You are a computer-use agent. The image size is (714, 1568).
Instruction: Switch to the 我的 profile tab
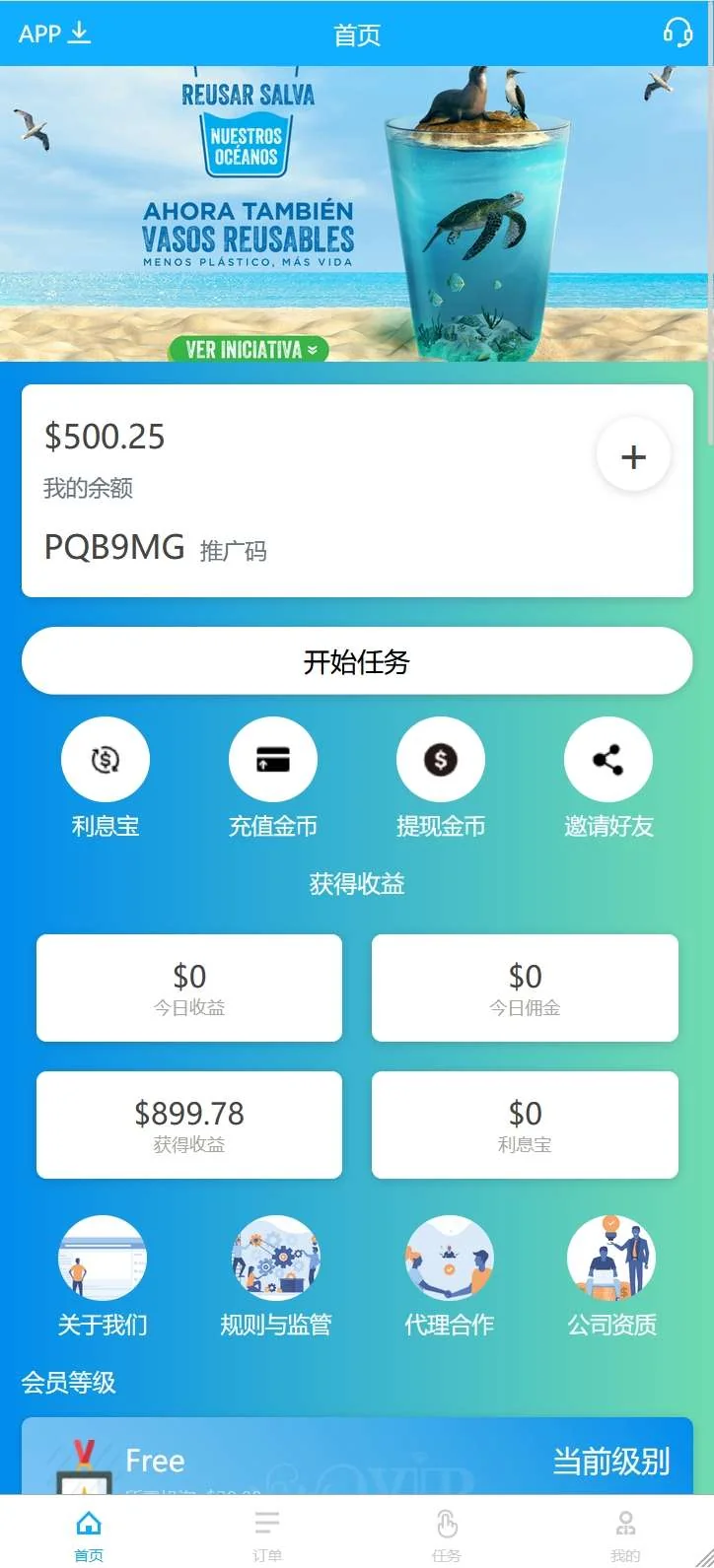pyautogui.click(x=625, y=1534)
